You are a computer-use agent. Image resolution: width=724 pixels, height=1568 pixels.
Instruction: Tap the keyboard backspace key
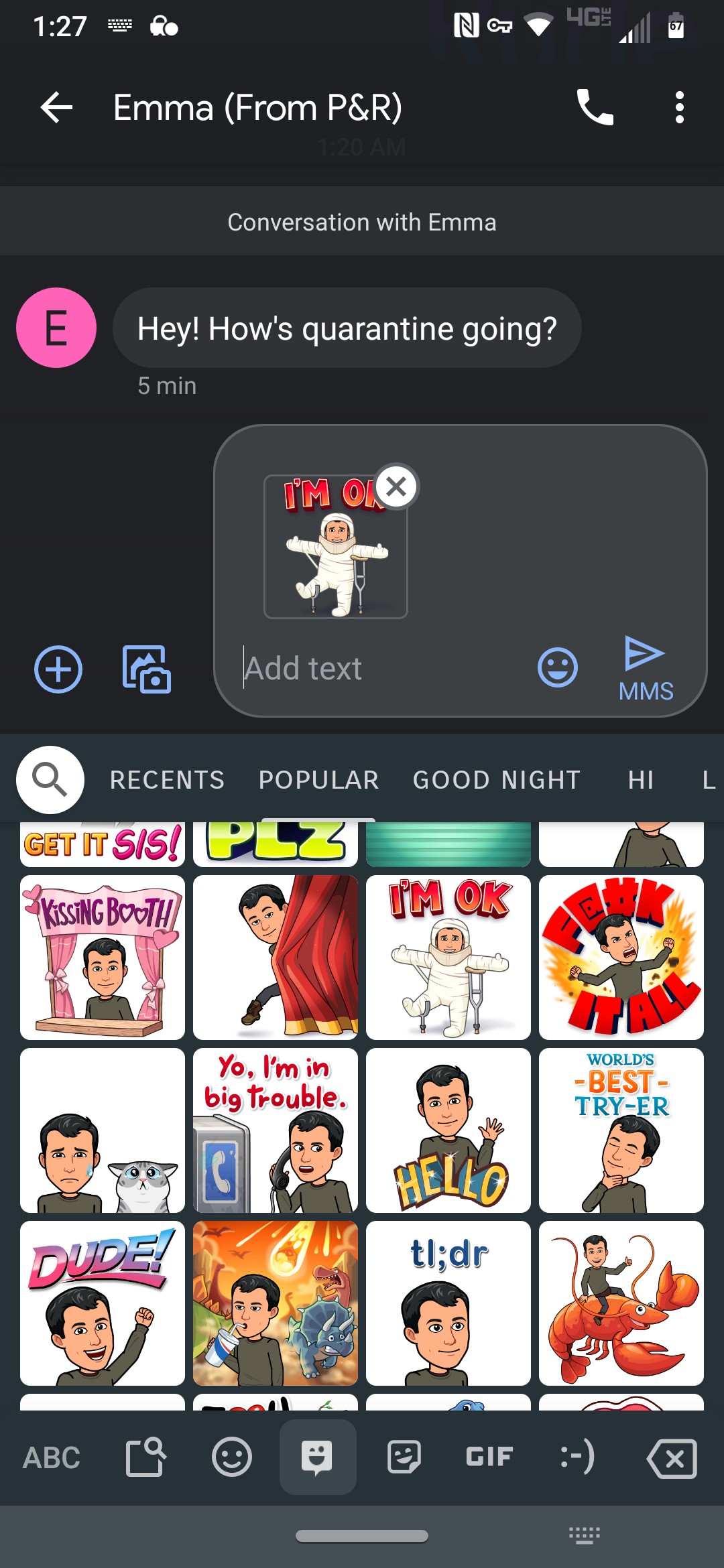(672, 1458)
